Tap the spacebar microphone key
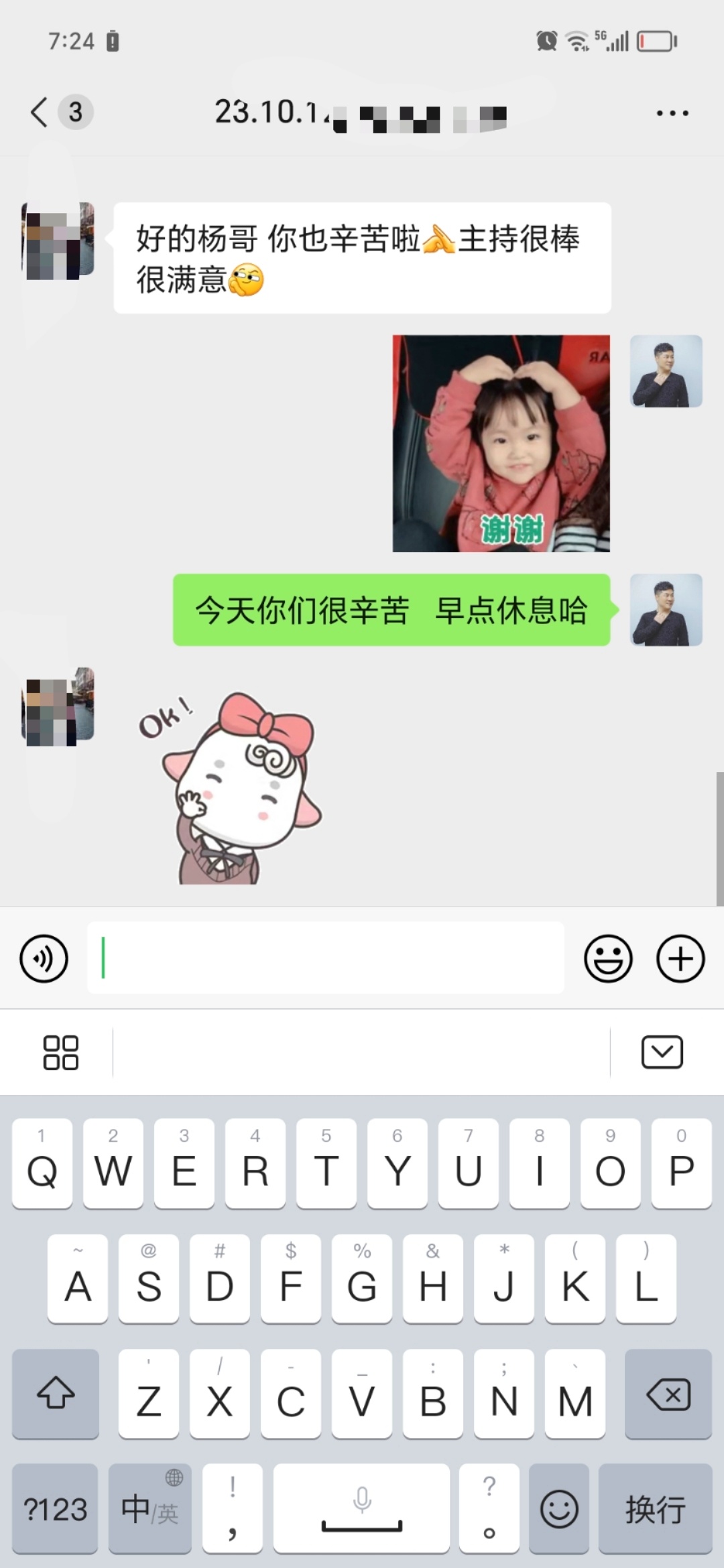 point(361,1509)
